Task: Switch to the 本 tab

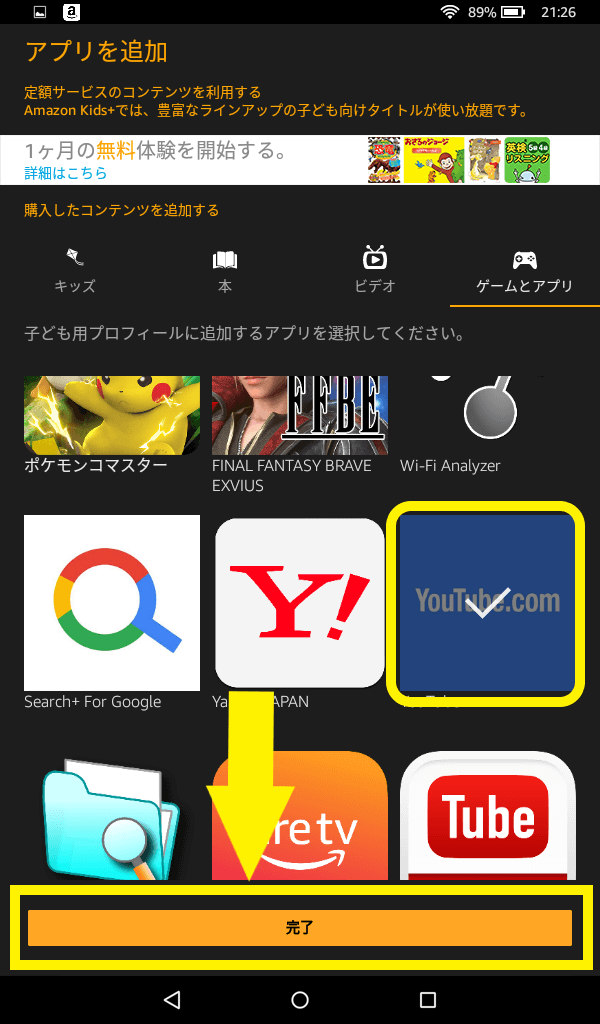Action: pos(225,272)
